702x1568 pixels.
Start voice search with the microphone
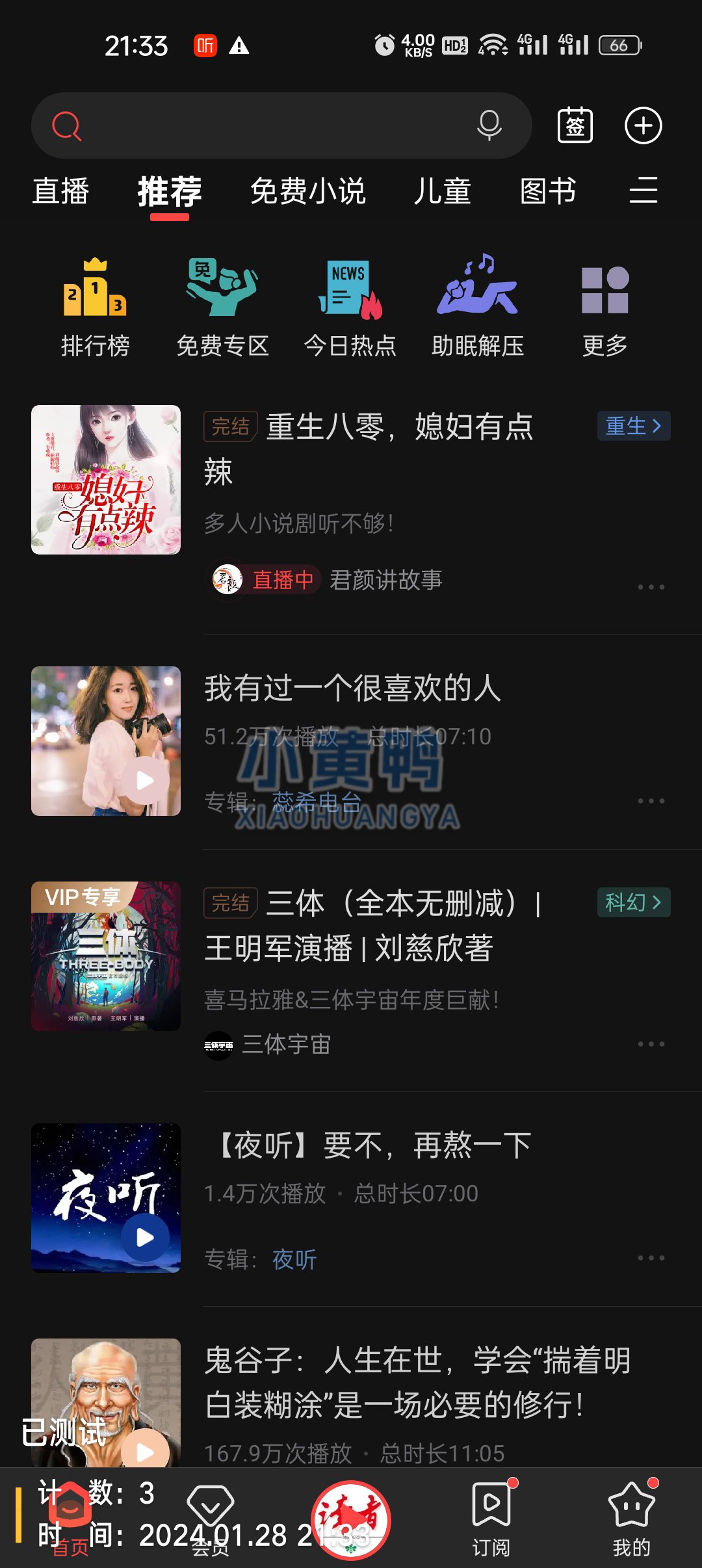click(489, 125)
